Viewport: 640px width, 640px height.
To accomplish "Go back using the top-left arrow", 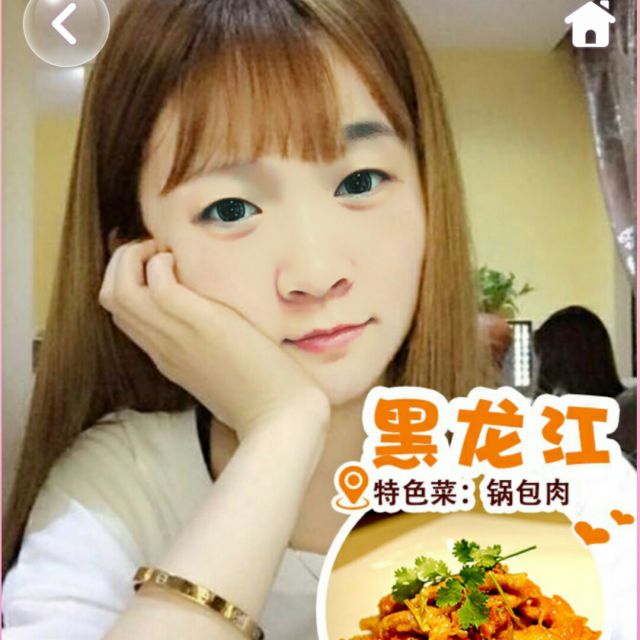I will coord(65,25).
